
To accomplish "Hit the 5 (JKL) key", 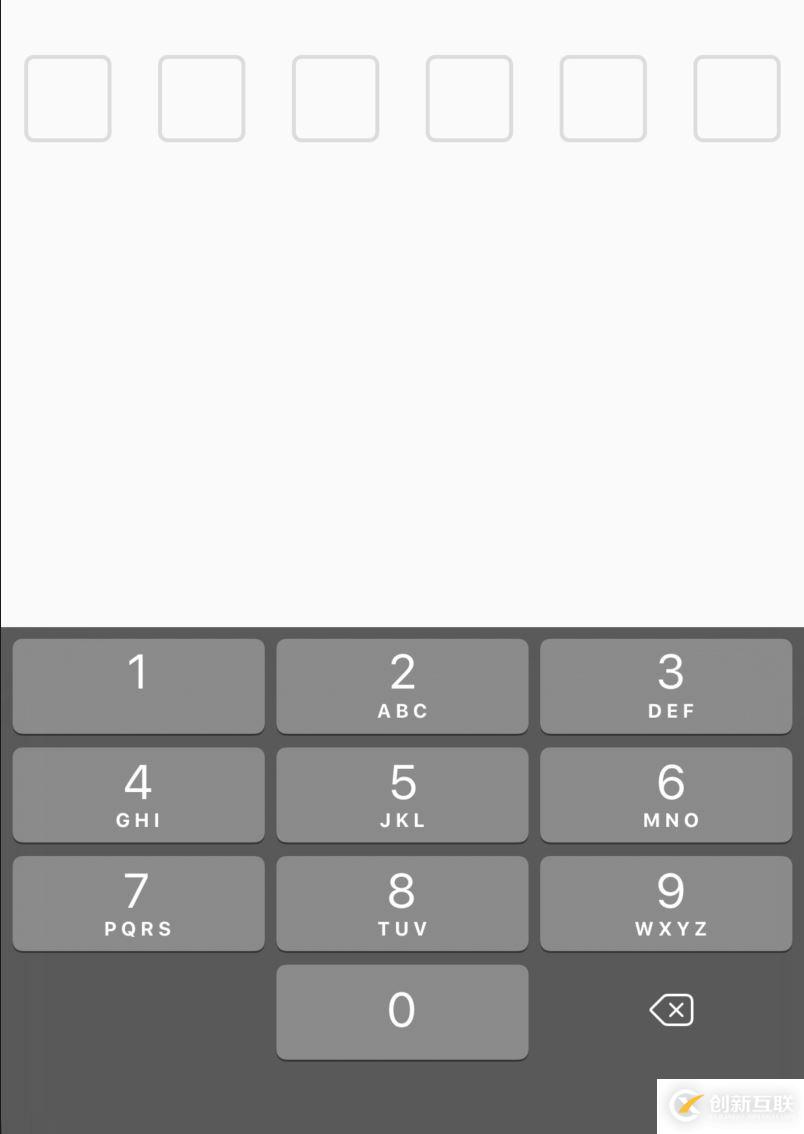I will click(x=402, y=795).
